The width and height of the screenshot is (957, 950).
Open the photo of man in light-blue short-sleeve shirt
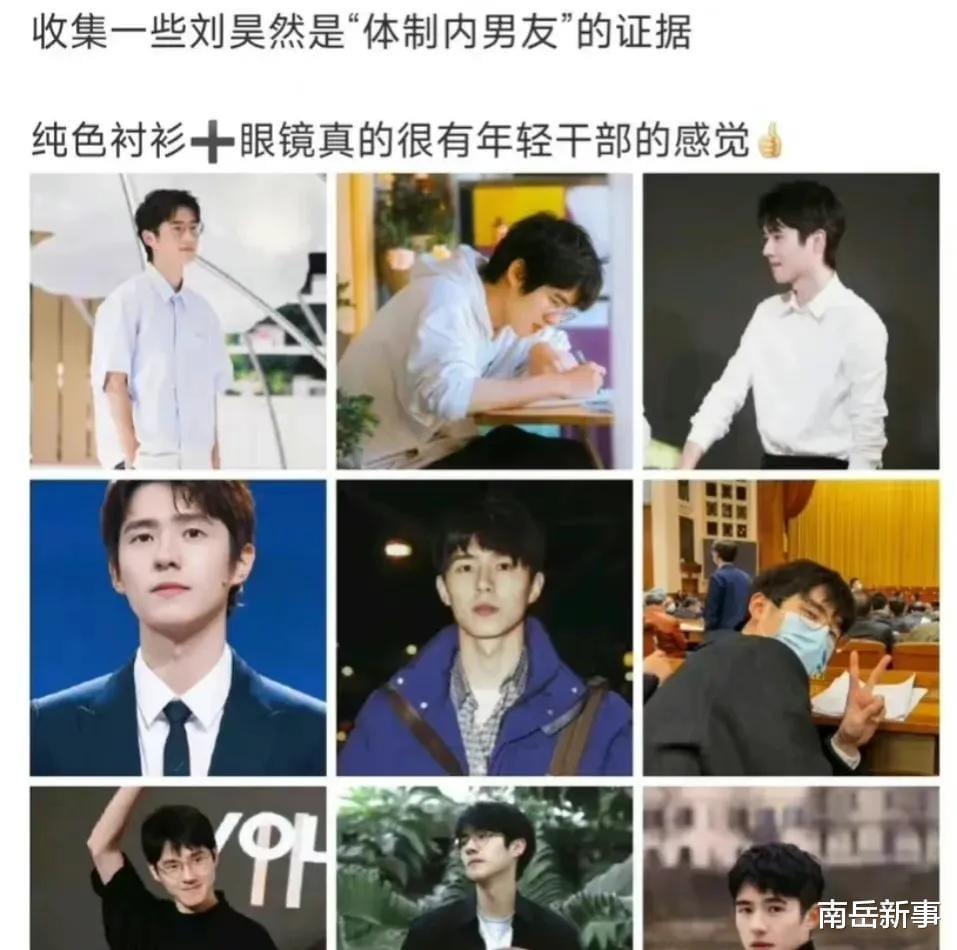coord(178,321)
